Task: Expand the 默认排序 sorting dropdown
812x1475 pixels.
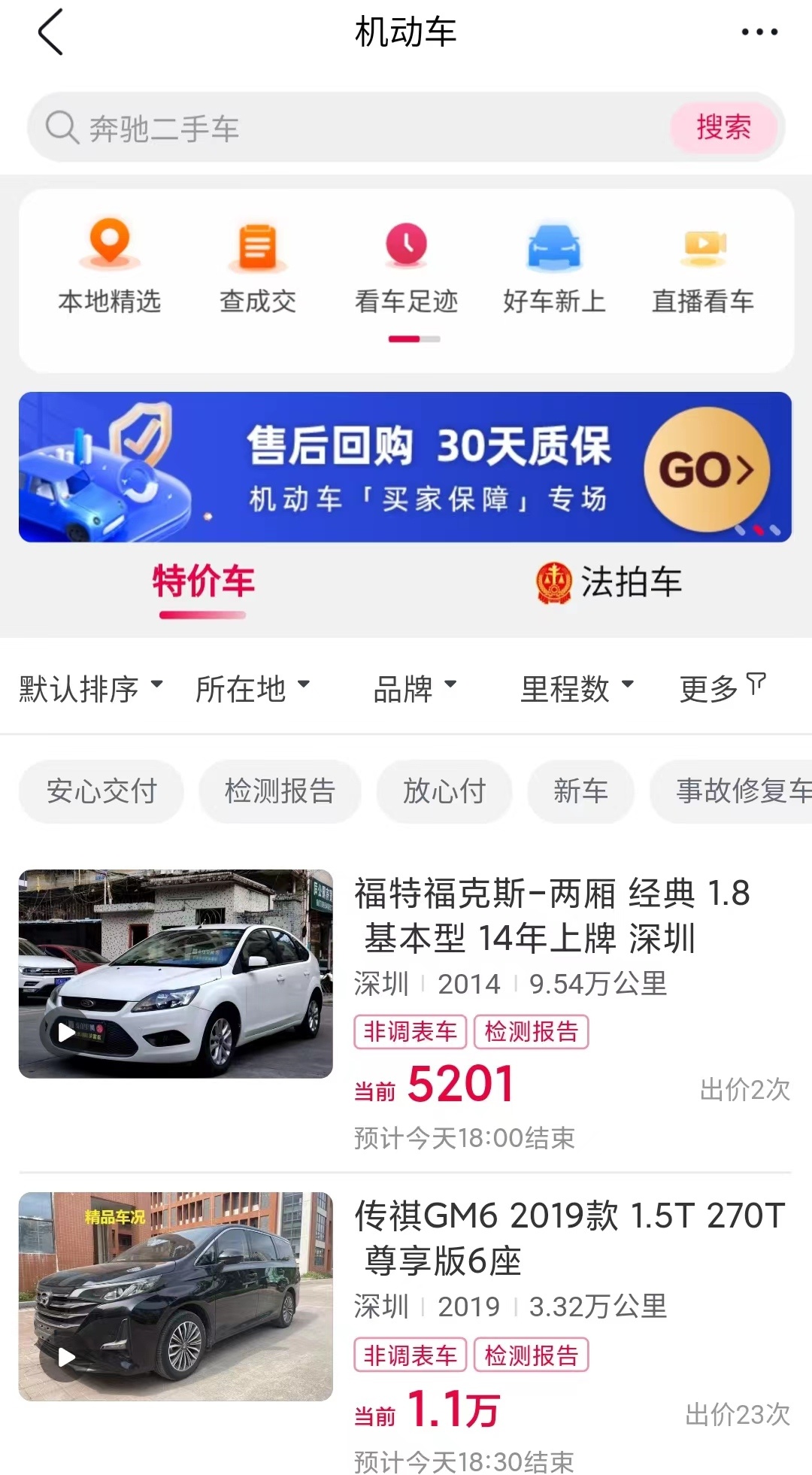Action: pos(90,688)
